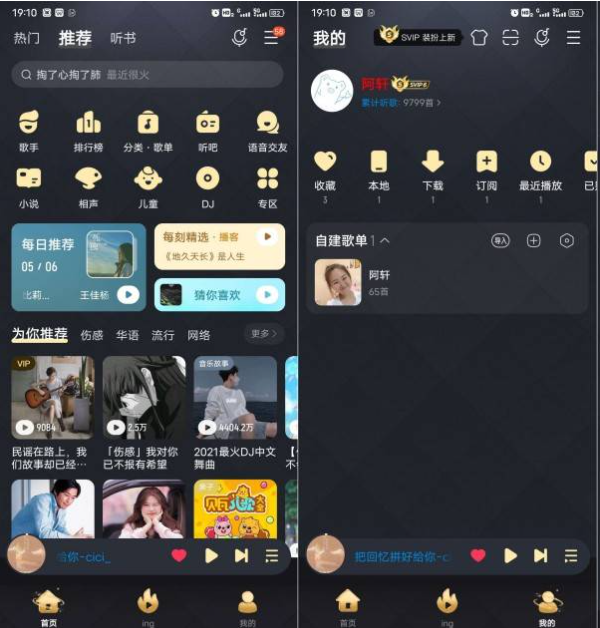The width and height of the screenshot is (600, 628).
Task: Create a new playlist with the plus icon
Action: [533, 241]
